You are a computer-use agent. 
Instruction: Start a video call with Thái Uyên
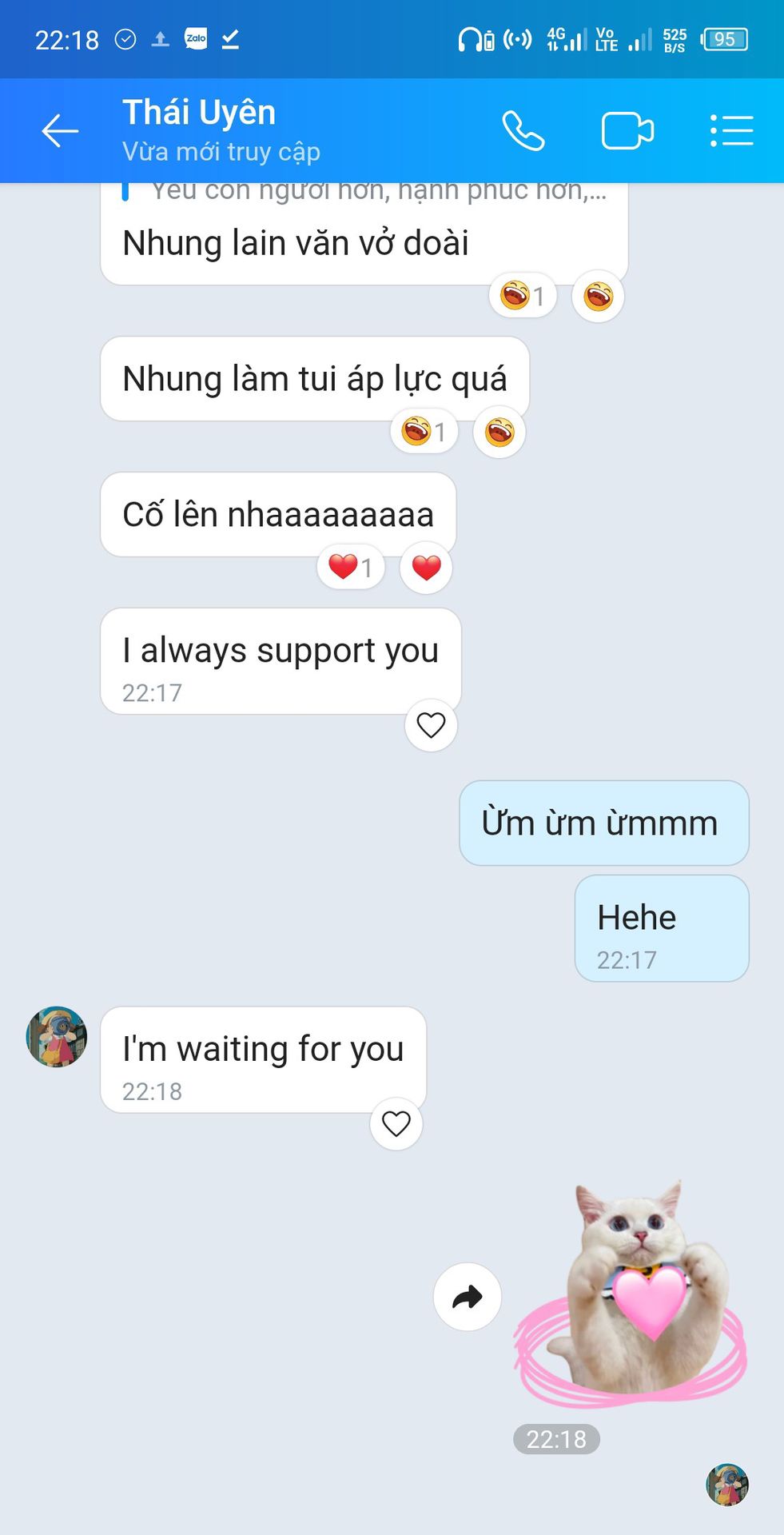coord(627,131)
